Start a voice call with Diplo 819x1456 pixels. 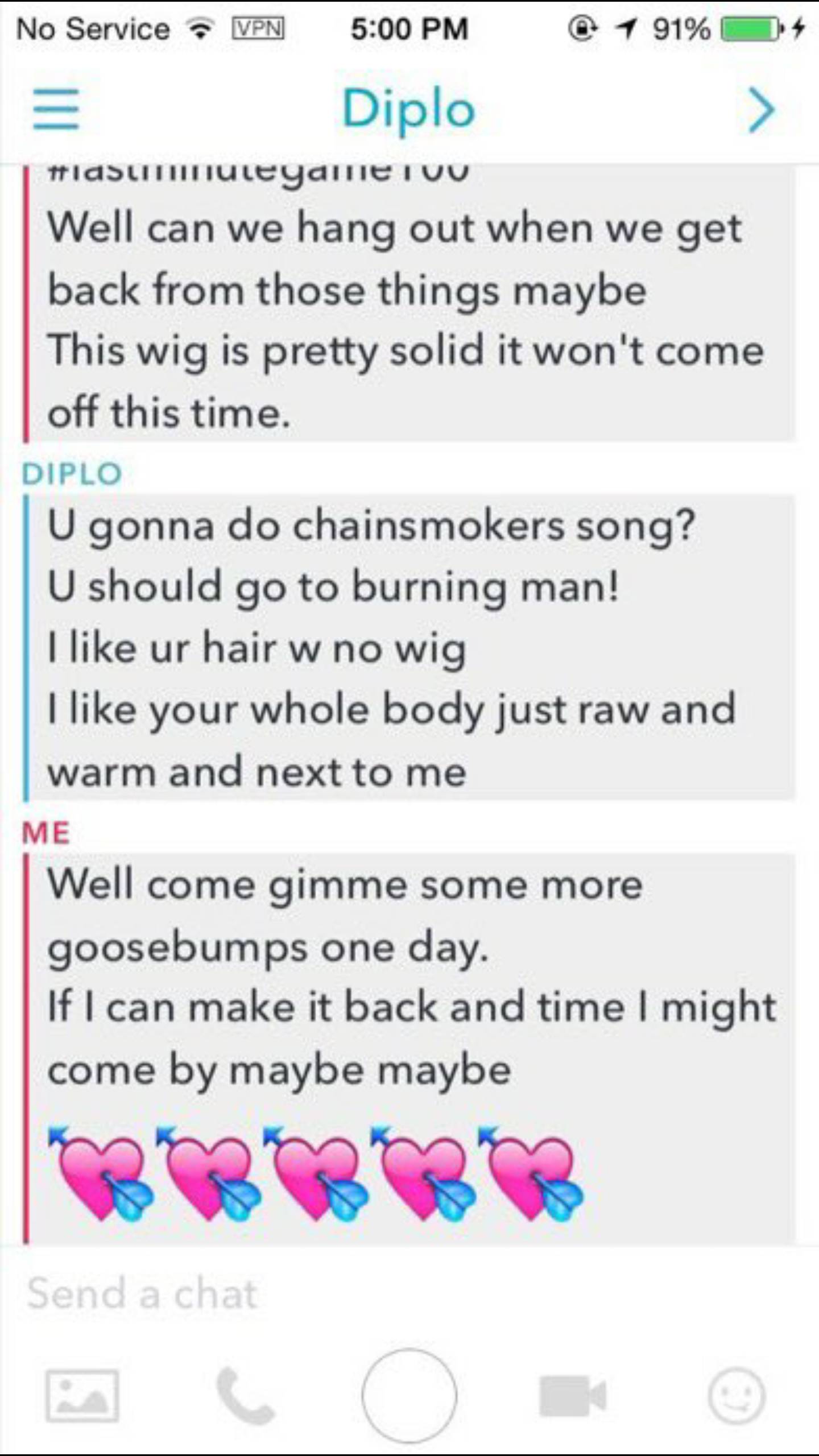(246, 1396)
